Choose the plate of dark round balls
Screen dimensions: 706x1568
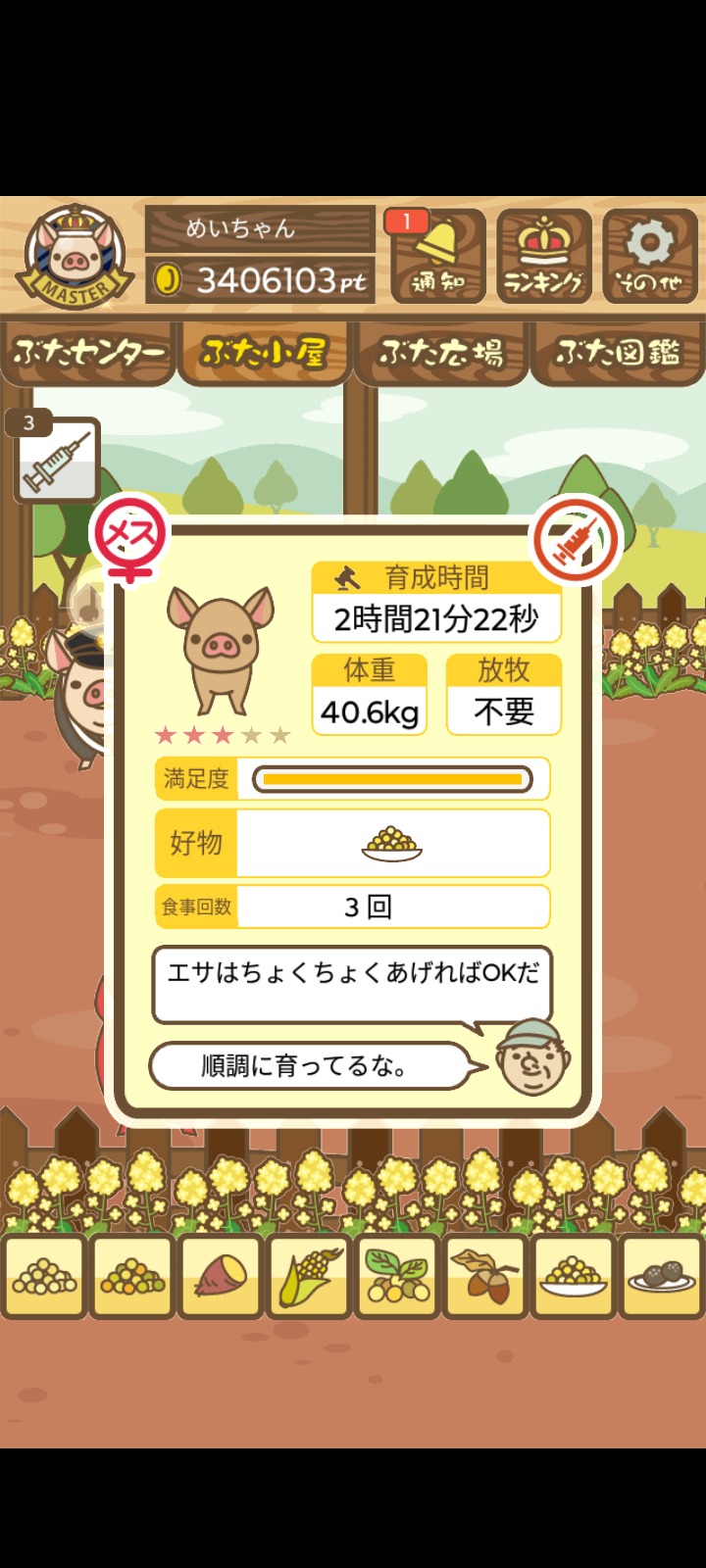point(662,1276)
